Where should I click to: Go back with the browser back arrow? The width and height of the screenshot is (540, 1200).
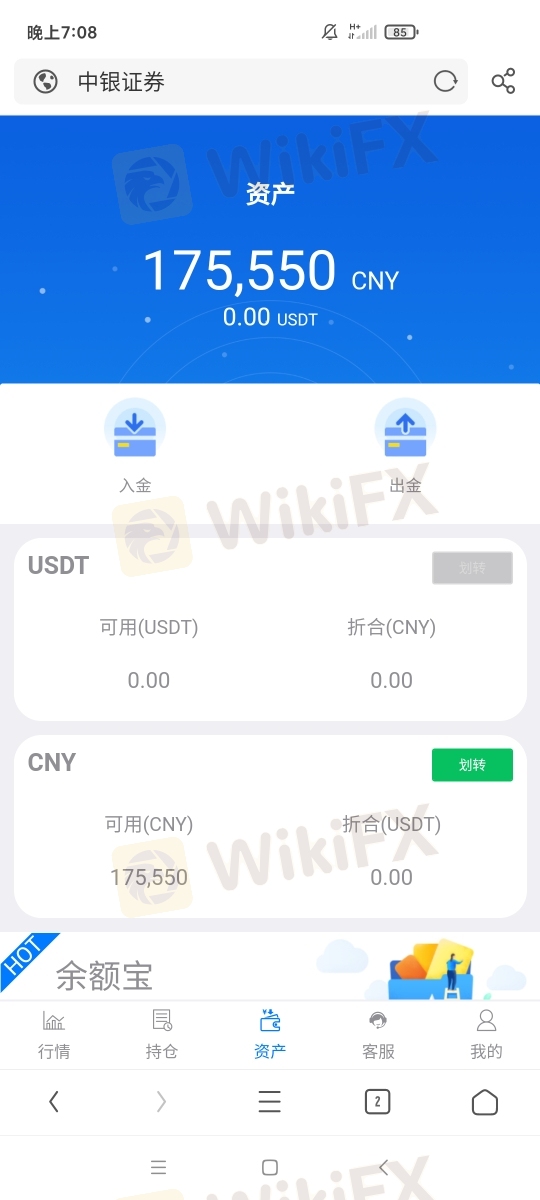click(x=54, y=1102)
